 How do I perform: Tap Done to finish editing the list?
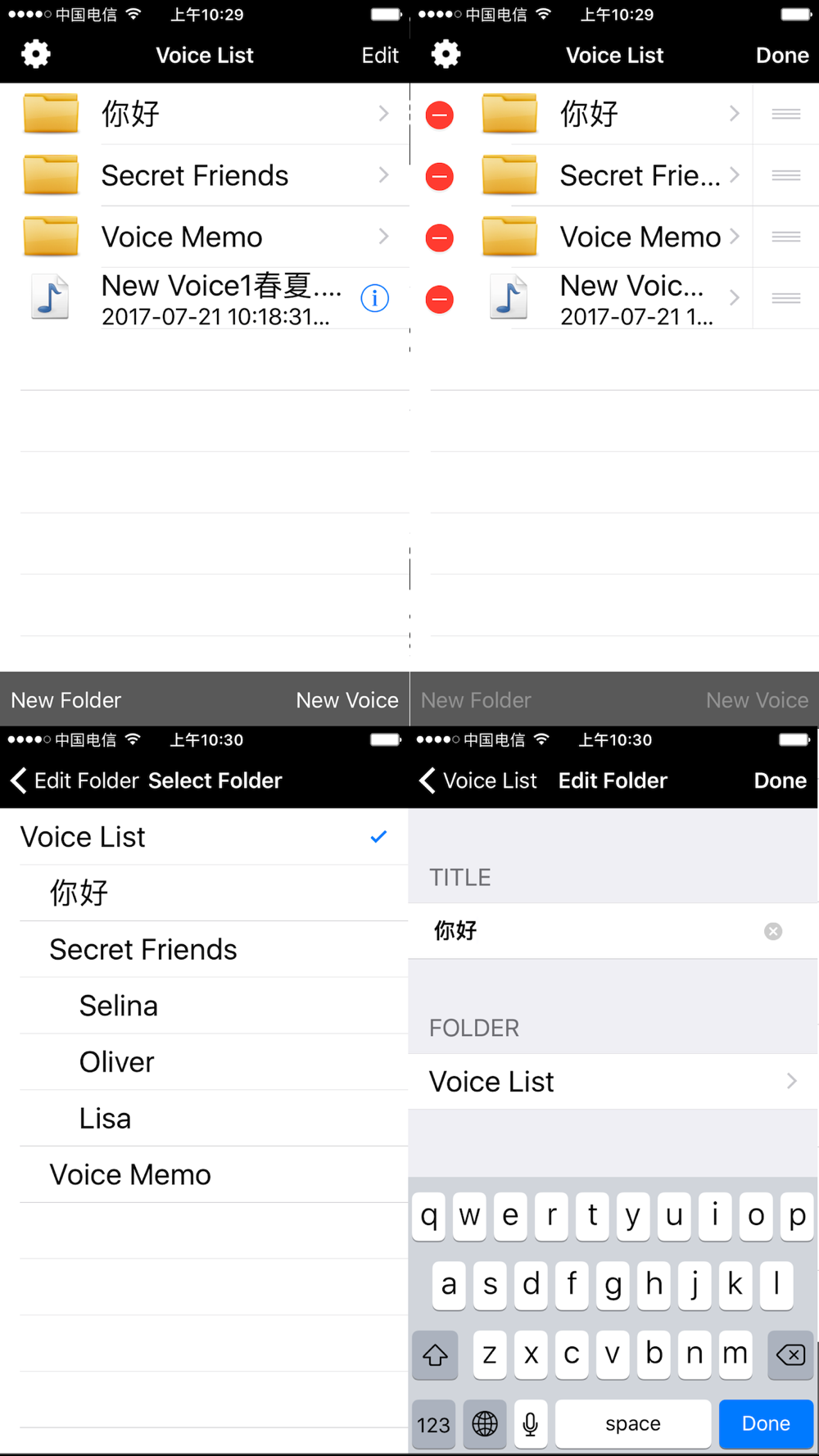(781, 55)
